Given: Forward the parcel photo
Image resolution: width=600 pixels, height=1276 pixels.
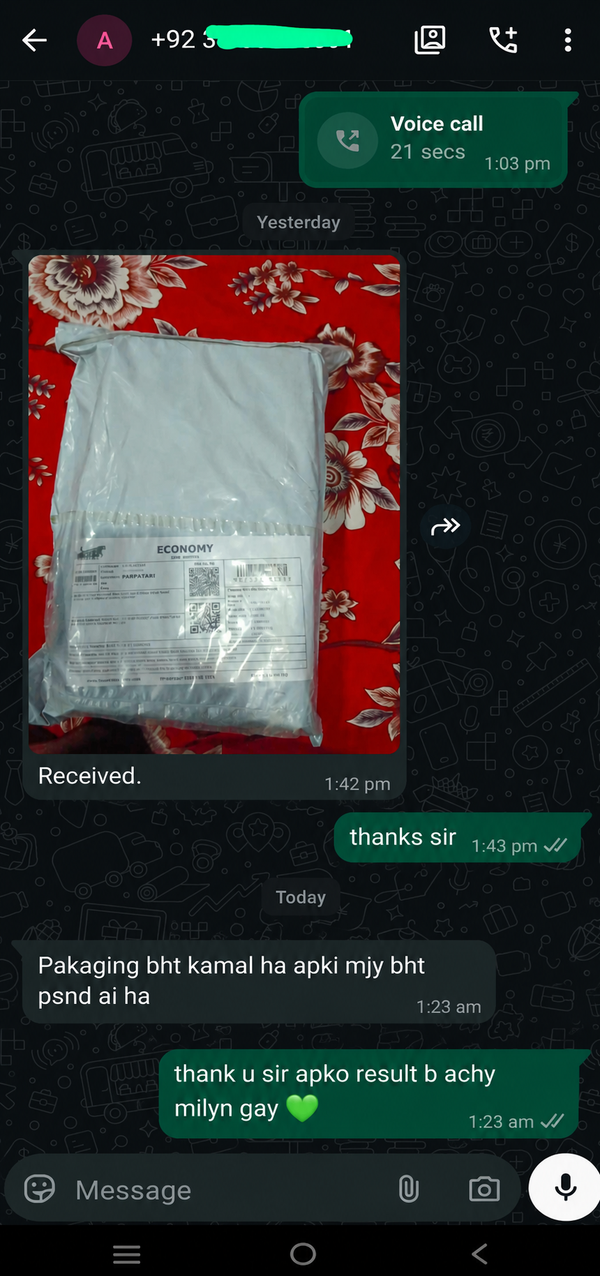Looking at the screenshot, I should click(445, 526).
